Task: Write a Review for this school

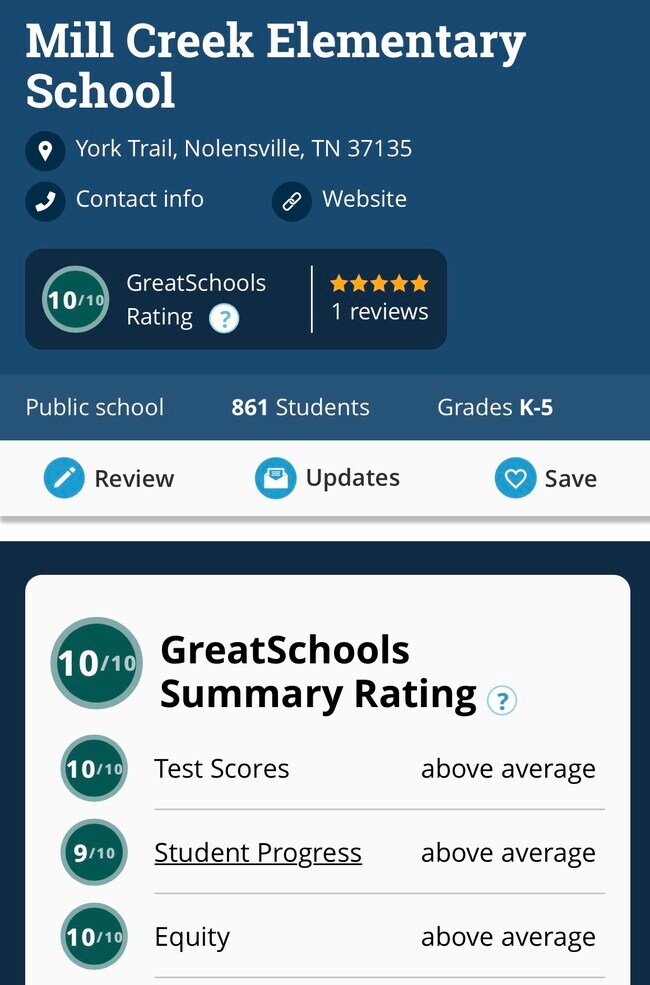Action: (x=110, y=479)
